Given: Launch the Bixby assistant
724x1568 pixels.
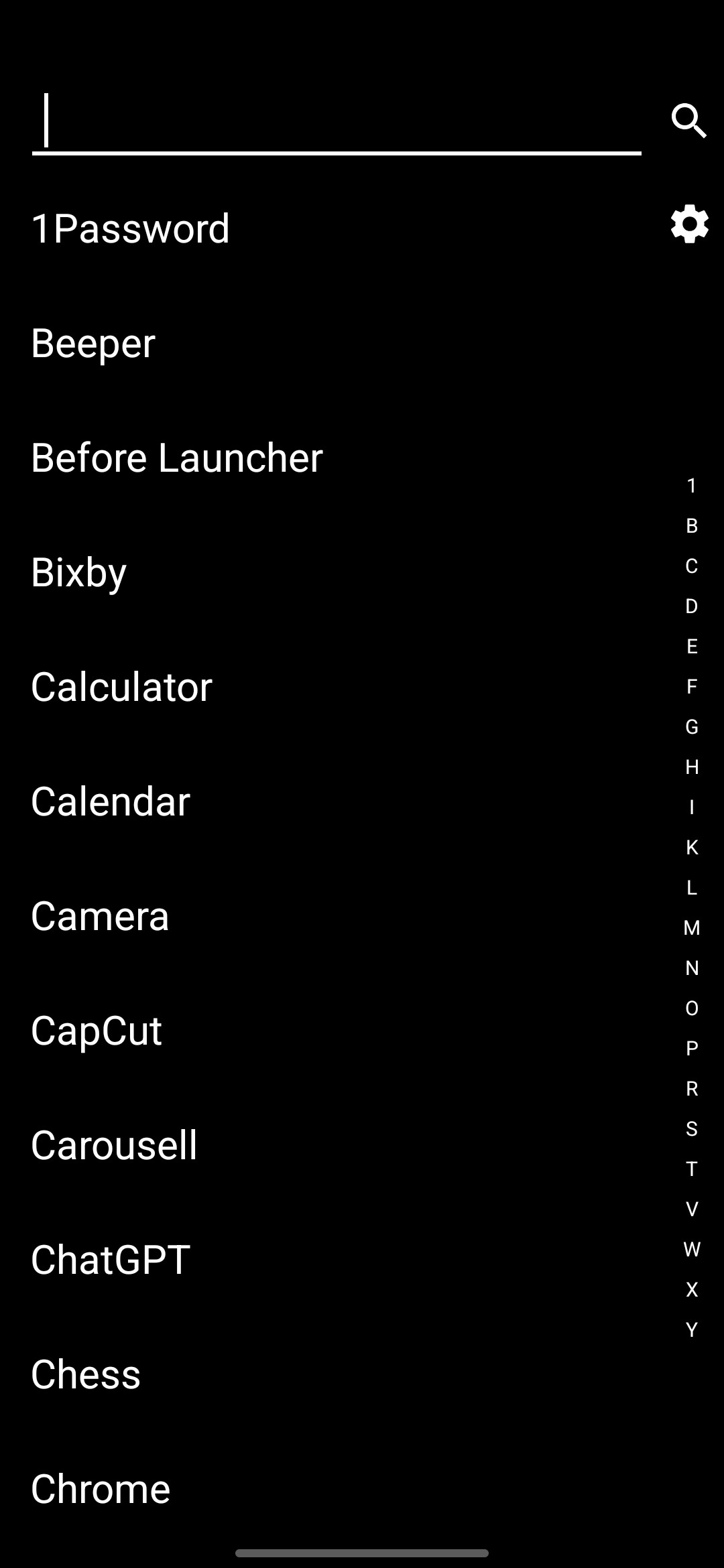Looking at the screenshot, I should [78, 572].
